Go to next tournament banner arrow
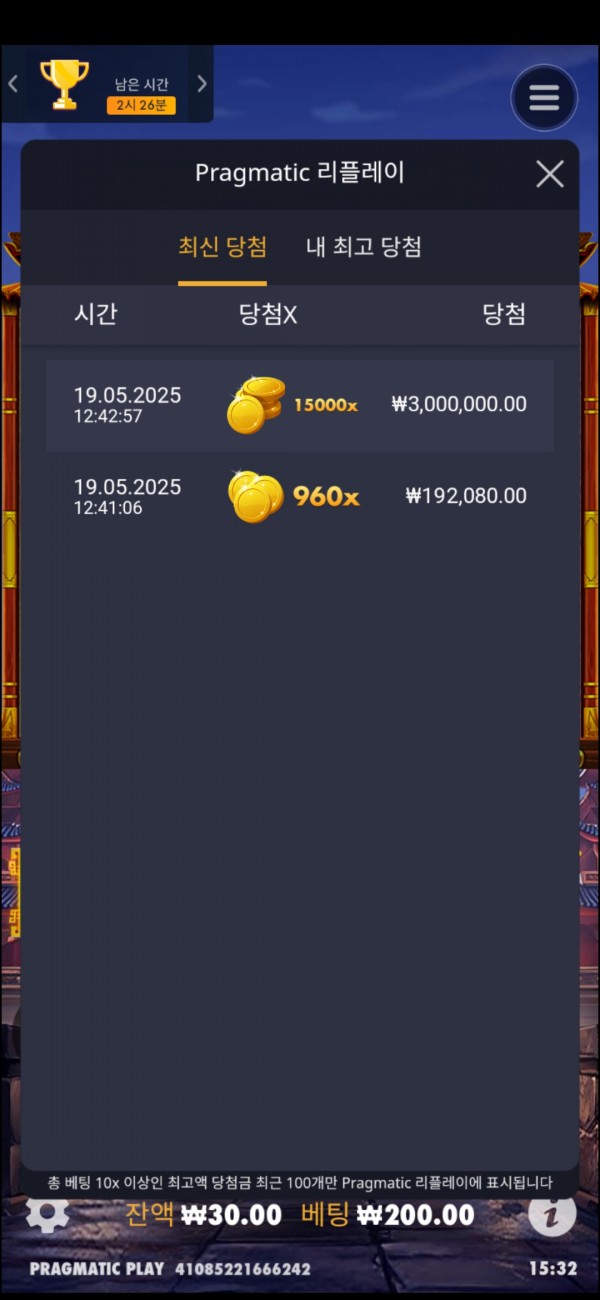600x1300 pixels. point(202,84)
